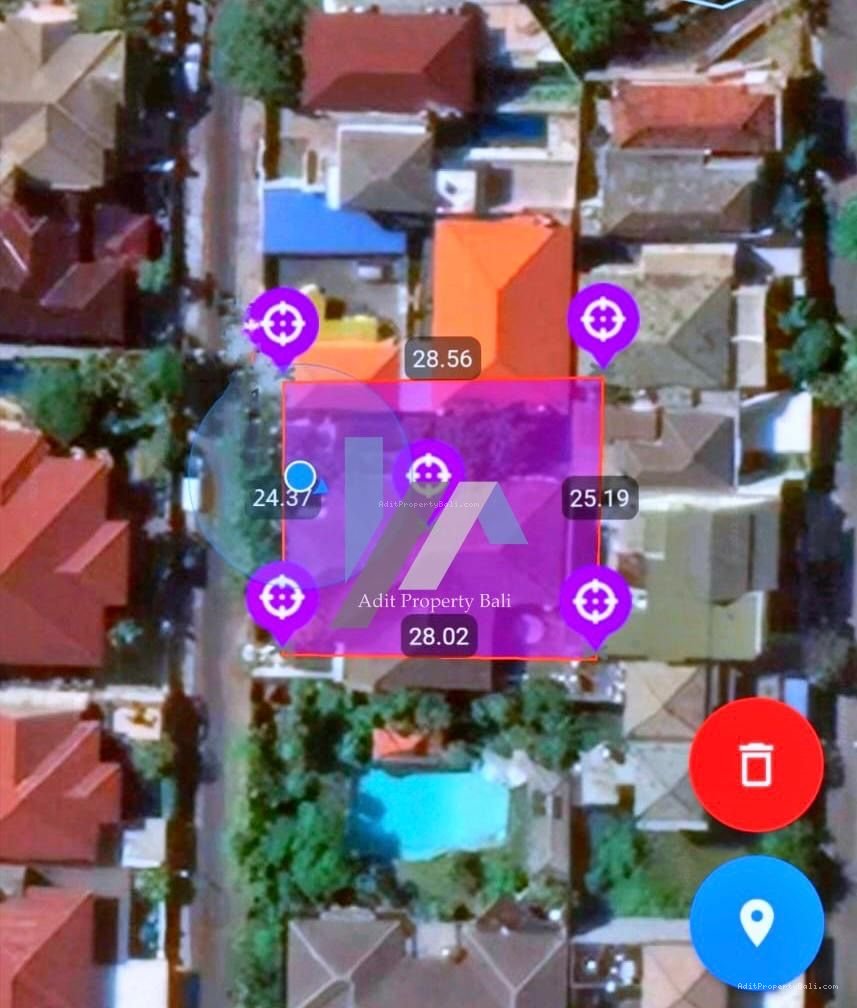Click the 28.56 top edge measurement label
The image size is (857, 1008).
[x=441, y=359]
